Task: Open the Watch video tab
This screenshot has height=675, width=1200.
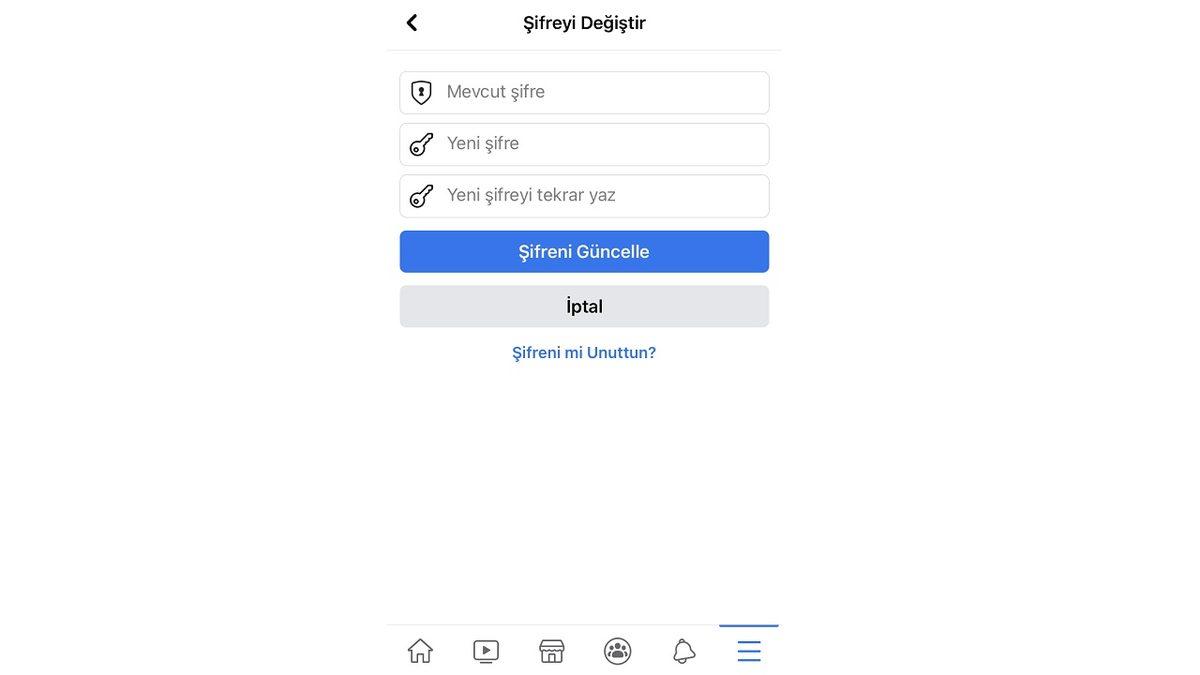Action: click(486, 651)
